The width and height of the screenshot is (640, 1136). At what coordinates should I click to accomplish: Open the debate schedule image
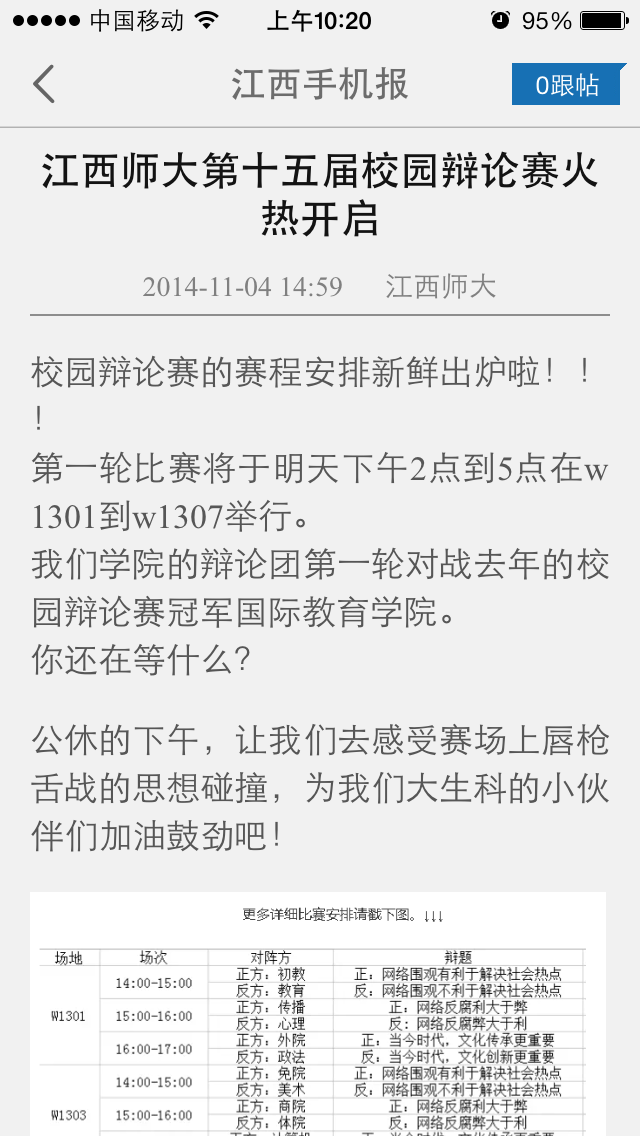[x=318, y=1014]
